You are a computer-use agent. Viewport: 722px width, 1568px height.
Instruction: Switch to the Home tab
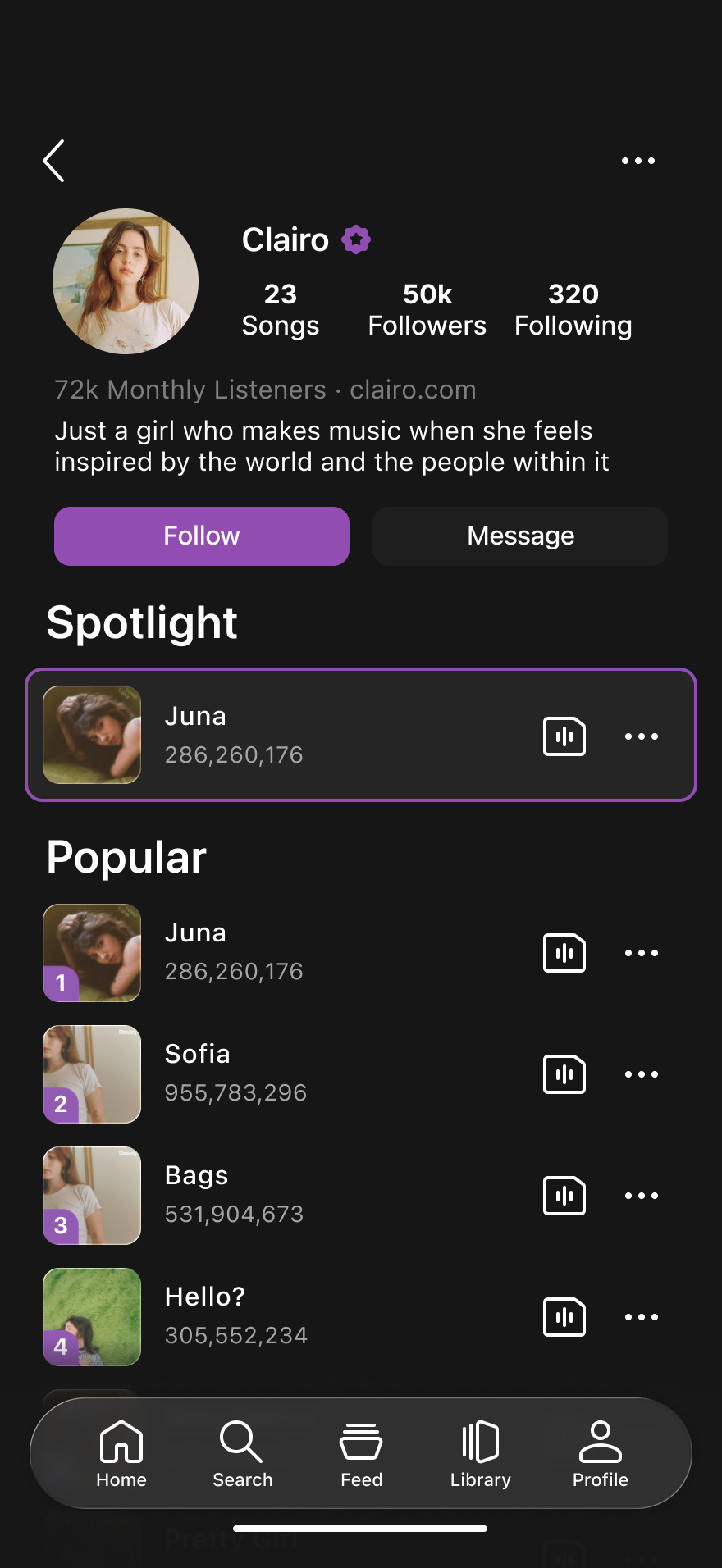121,1455
